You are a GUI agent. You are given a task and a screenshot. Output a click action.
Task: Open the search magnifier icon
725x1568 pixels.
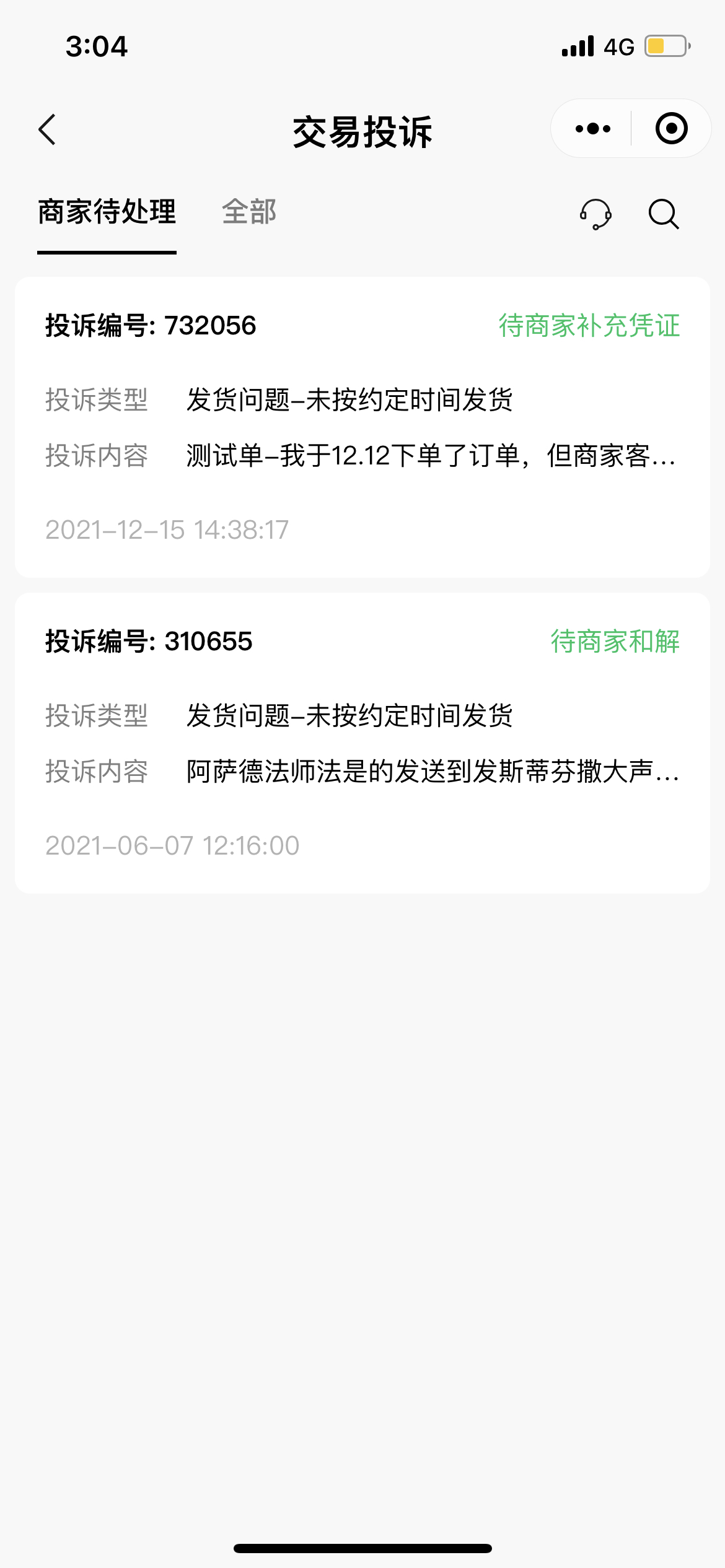pyautogui.click(x=664, y=214)
